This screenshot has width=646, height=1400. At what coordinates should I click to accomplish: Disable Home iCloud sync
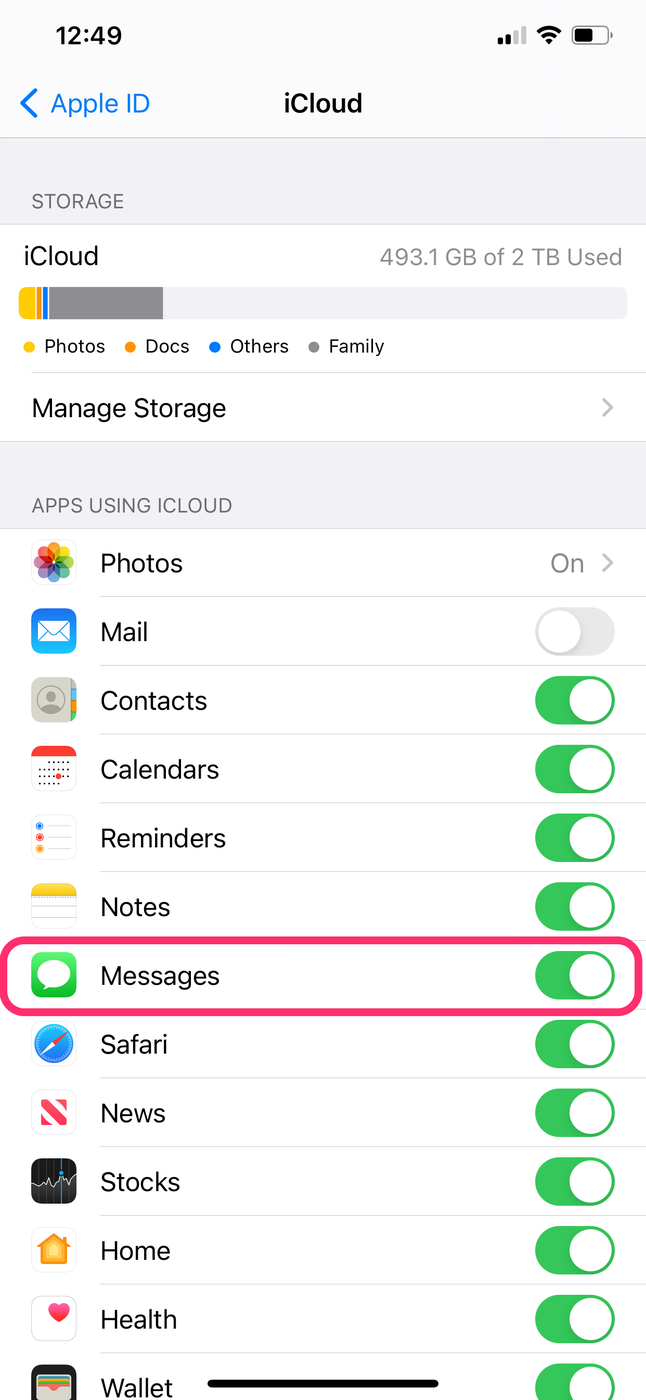point(574,1251)
